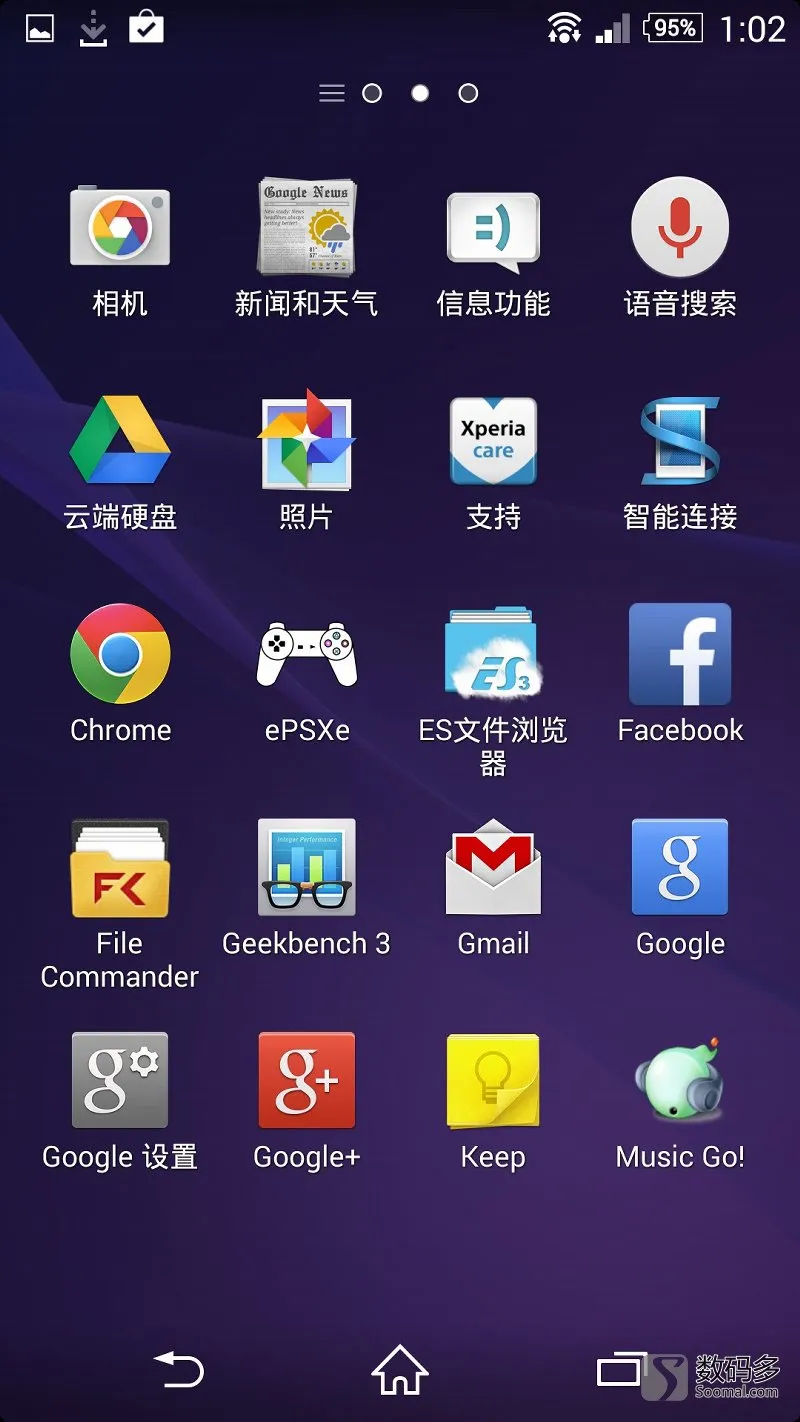The width and height of the screenshot is (800, 1422).
Task: Open Gmail app
Action: click(x=493, y=868)
